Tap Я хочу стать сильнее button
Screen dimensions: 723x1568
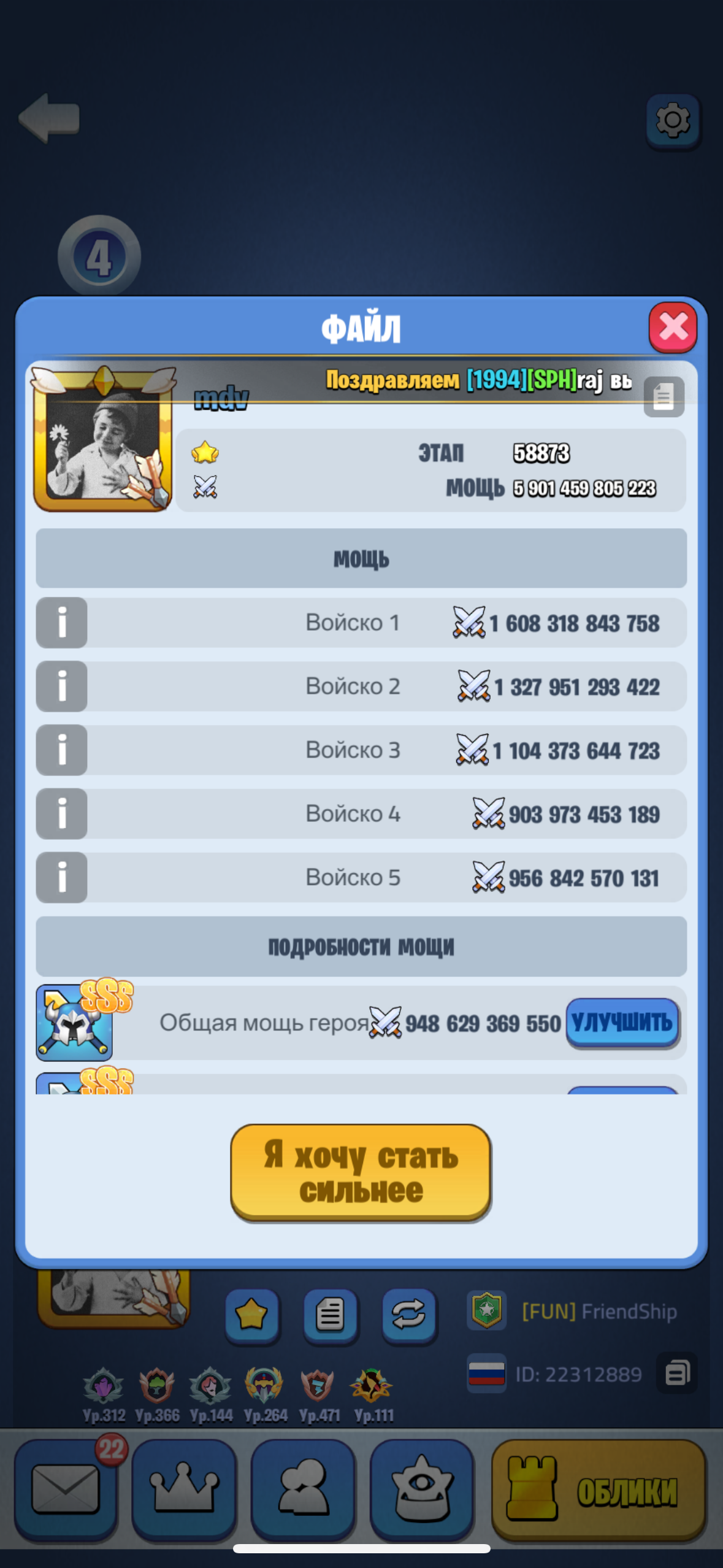click(x=361, y=1173)
